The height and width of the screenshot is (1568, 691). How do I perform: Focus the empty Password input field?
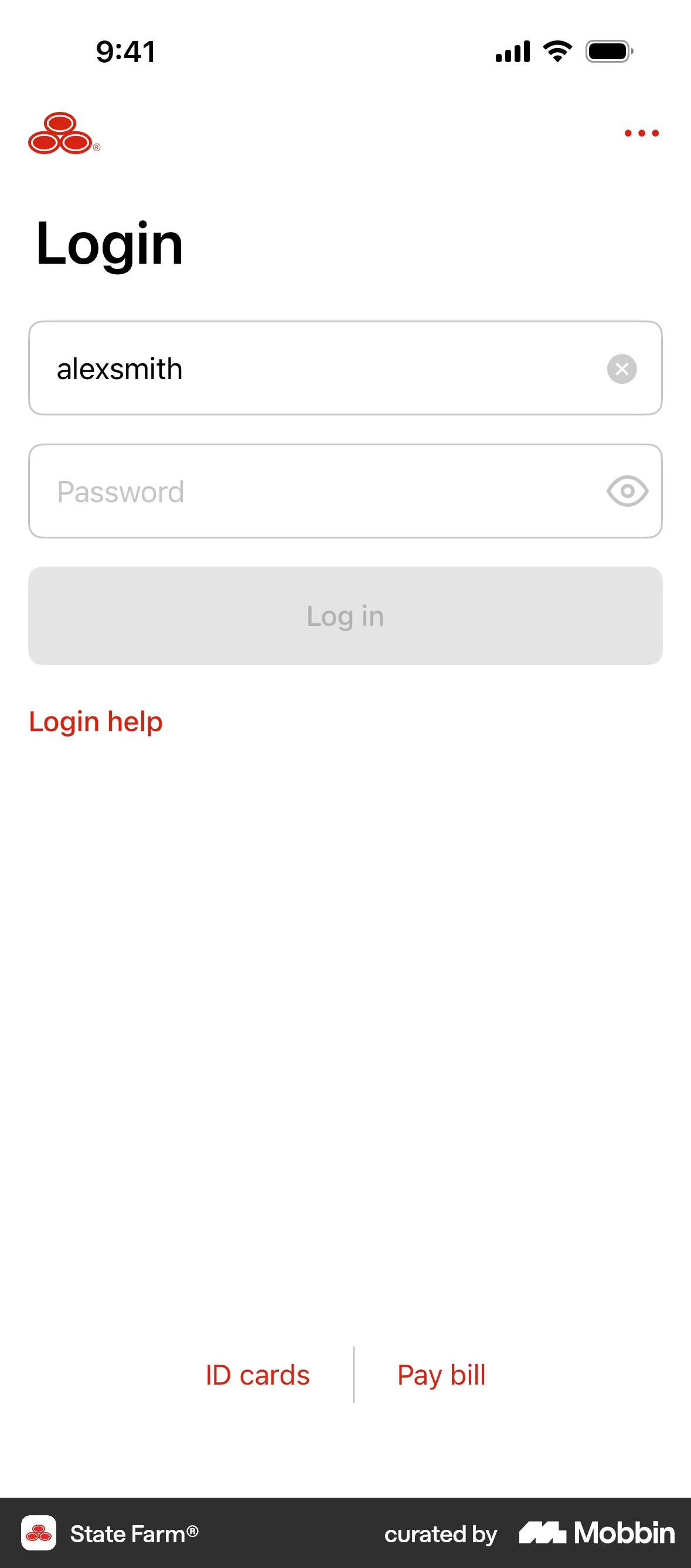[x=304, y=490]
